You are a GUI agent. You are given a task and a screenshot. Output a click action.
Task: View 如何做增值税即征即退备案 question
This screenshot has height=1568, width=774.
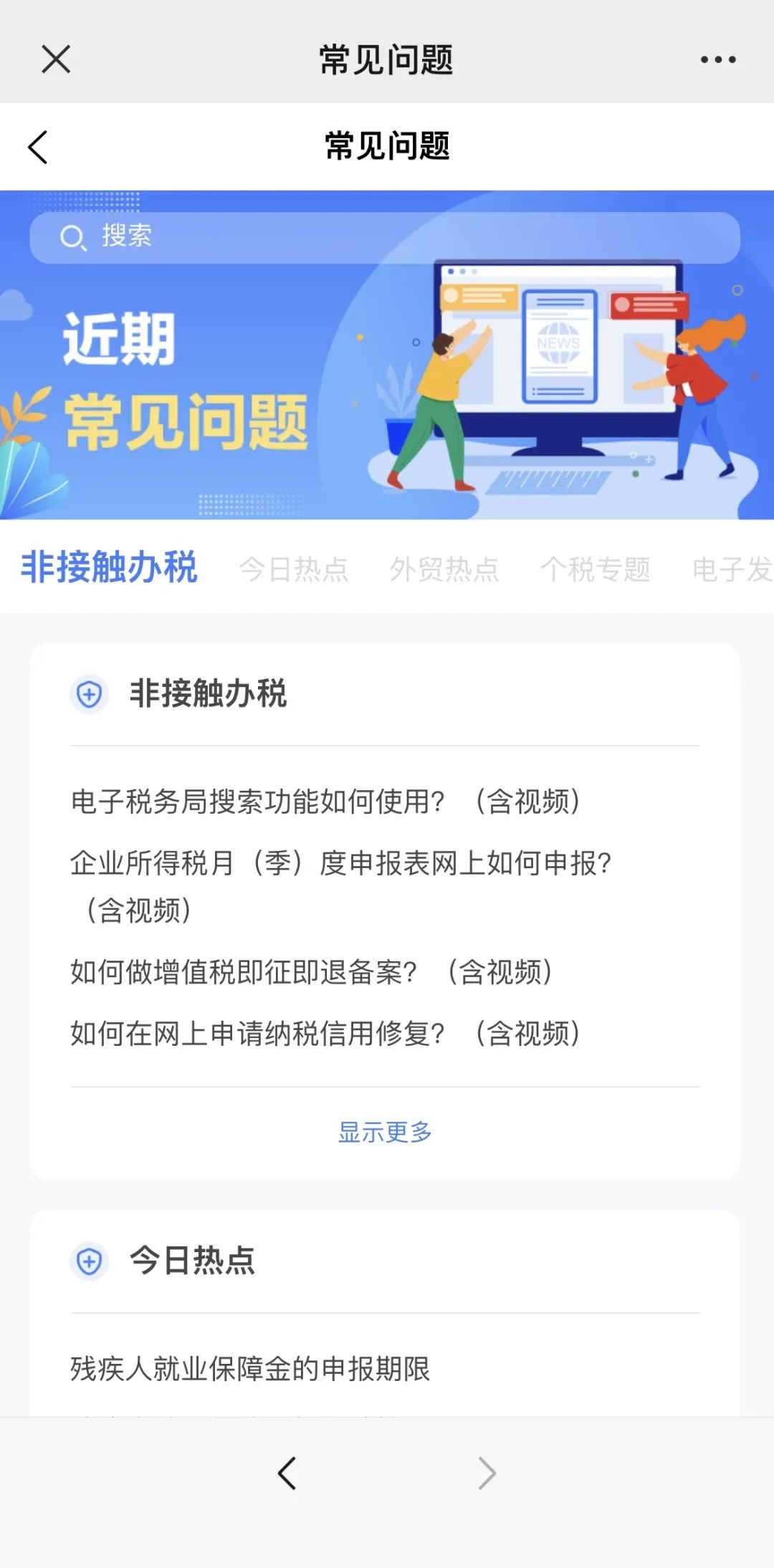coord(312,972)
